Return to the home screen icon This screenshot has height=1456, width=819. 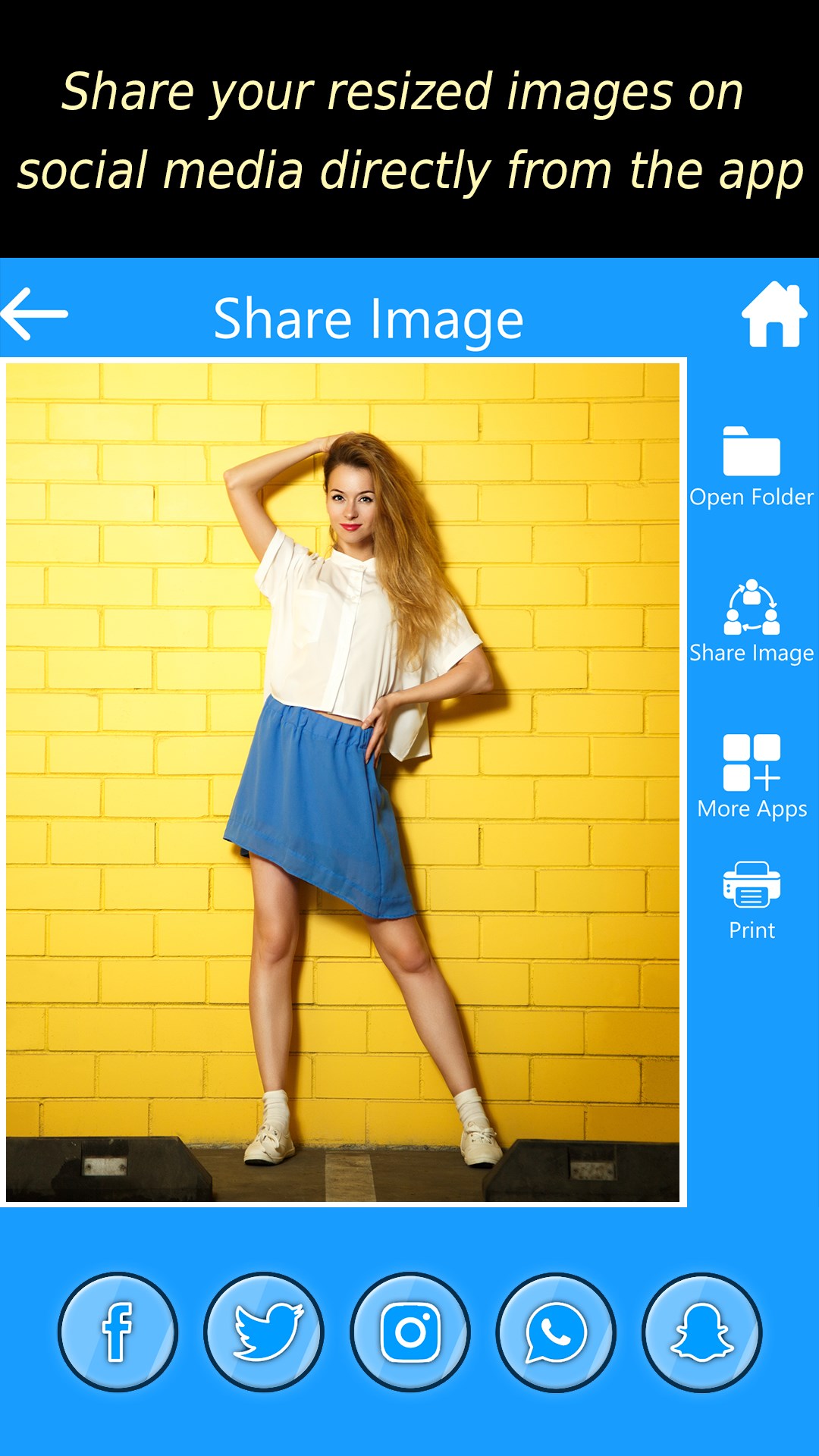click(773, 314)
